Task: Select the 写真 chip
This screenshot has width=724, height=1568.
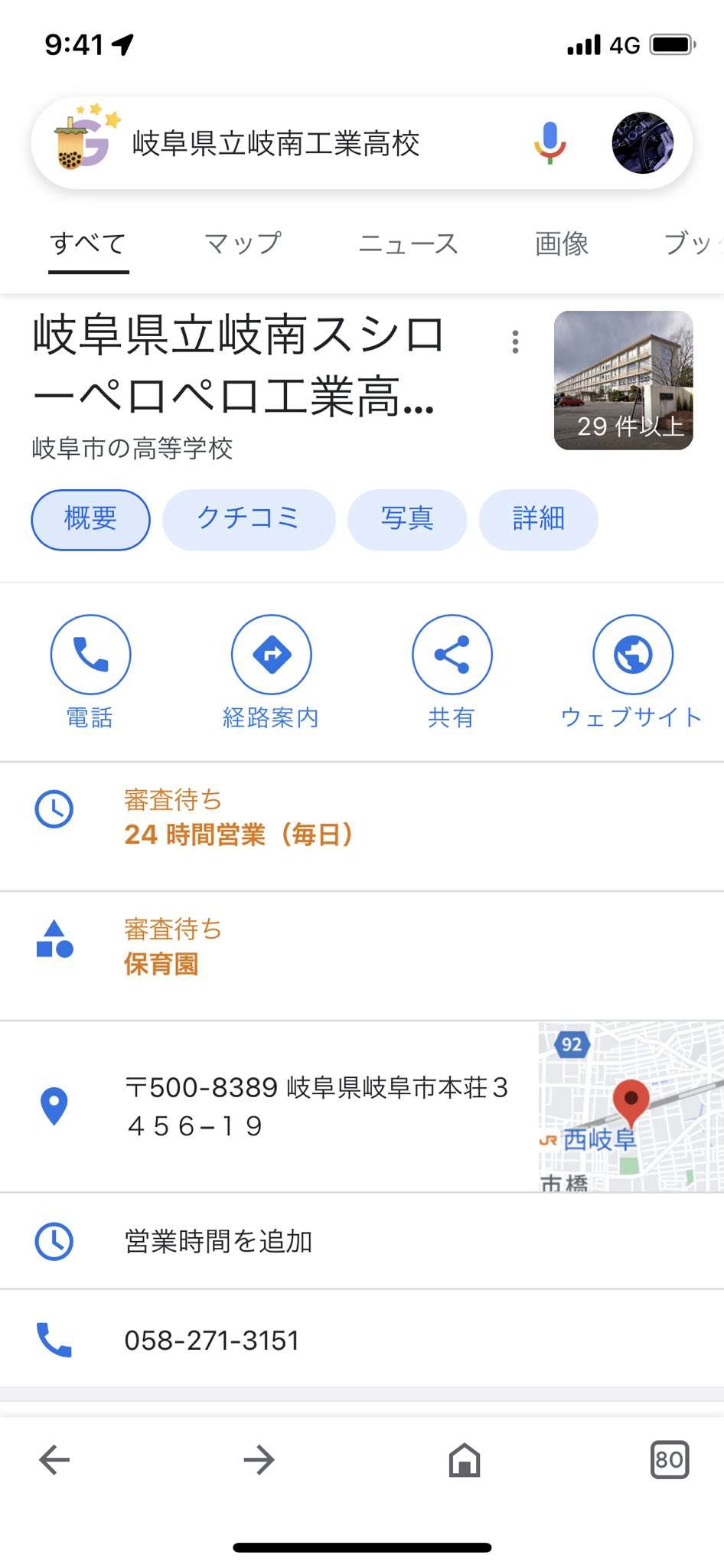Action: point(406,519)
